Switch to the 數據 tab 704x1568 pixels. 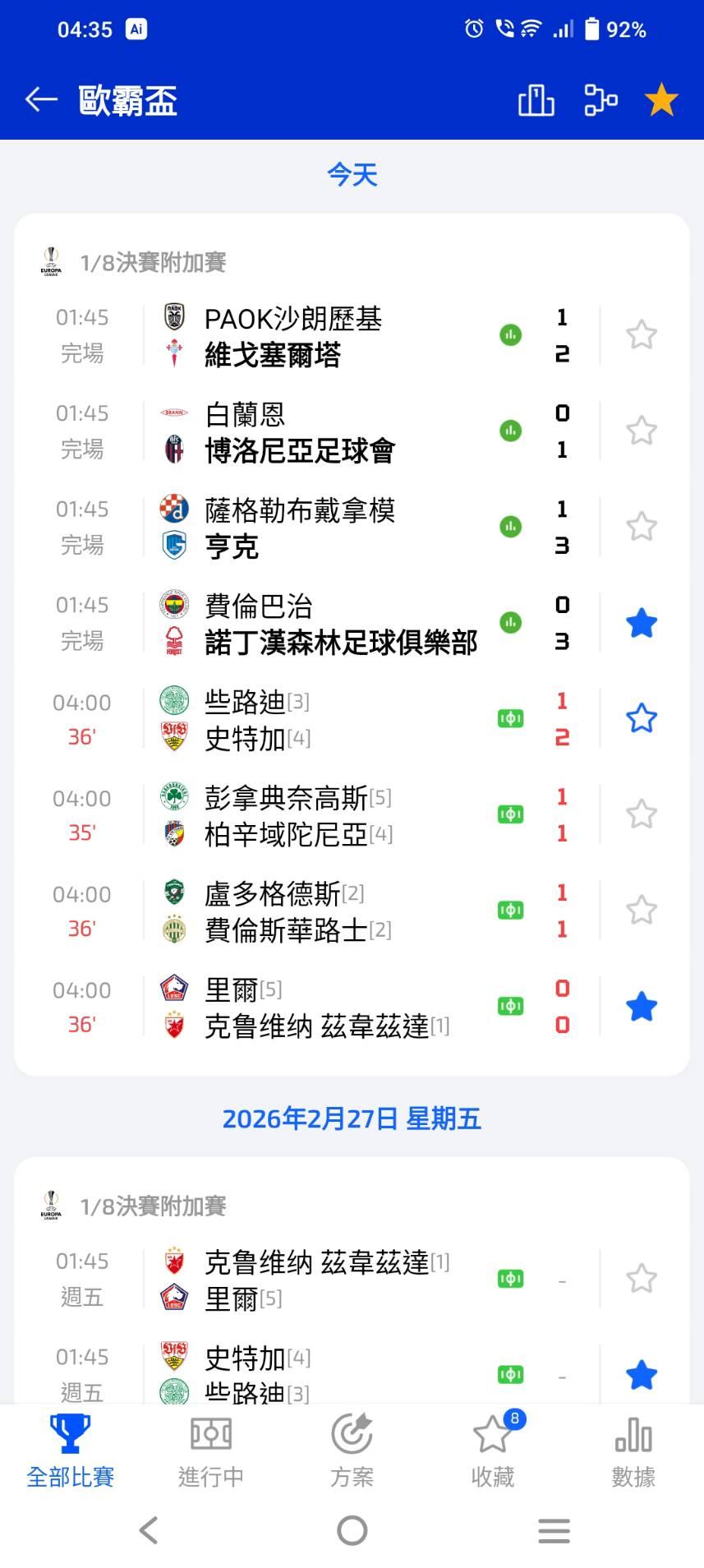click(633, 1452)
